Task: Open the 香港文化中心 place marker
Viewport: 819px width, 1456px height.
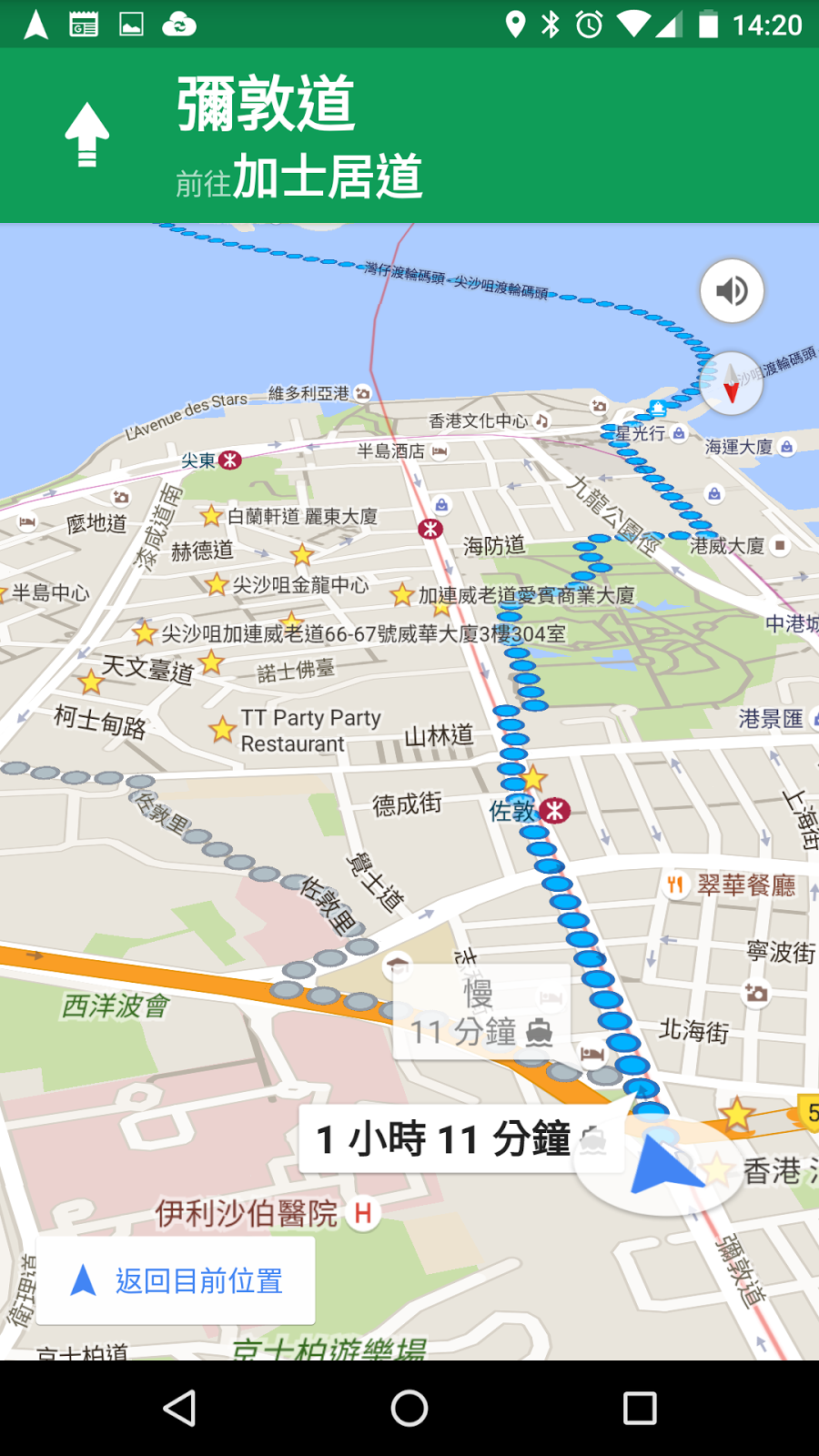Action: [542, 420]
